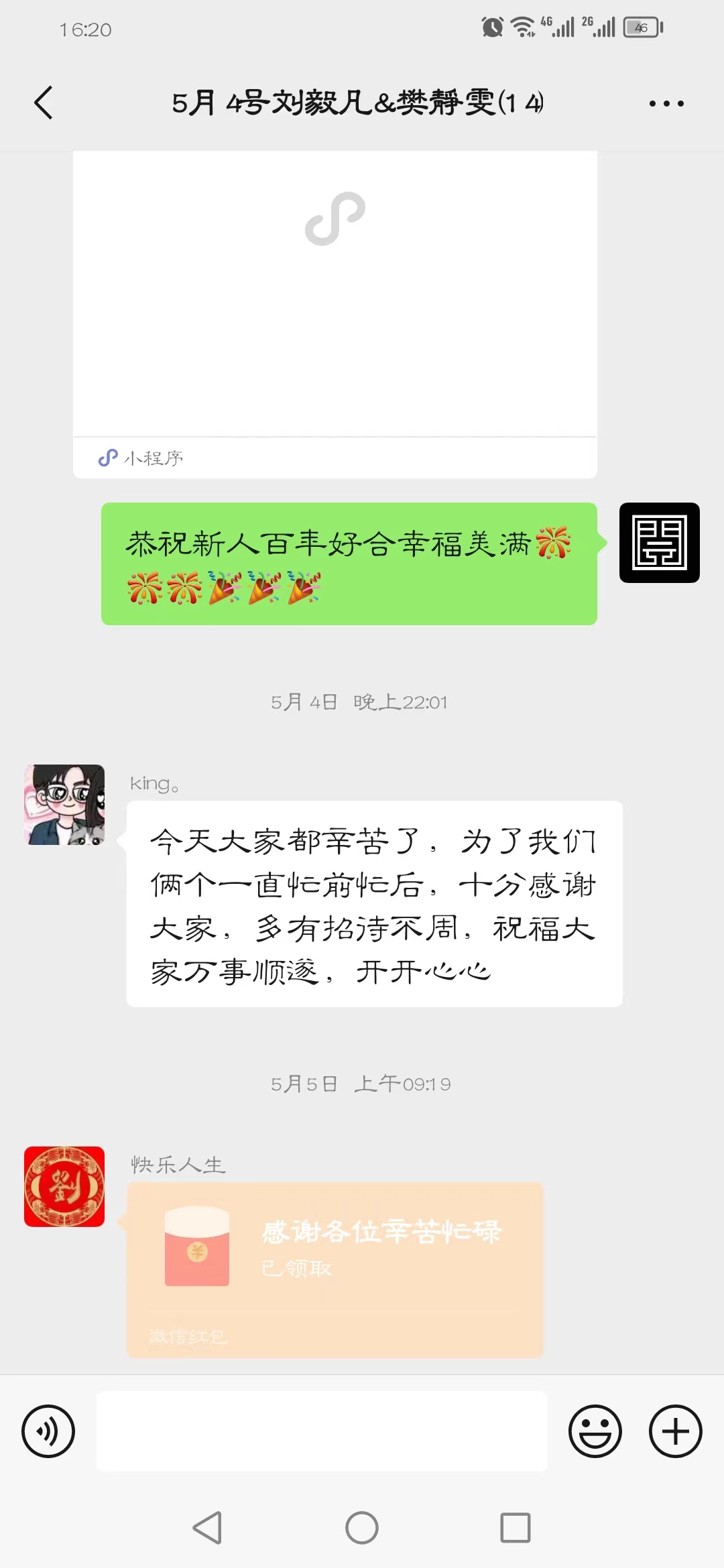This screenshot has width=724, height=1568.
Task: Switch to voice message input
Action: (x=48, y=1431)
